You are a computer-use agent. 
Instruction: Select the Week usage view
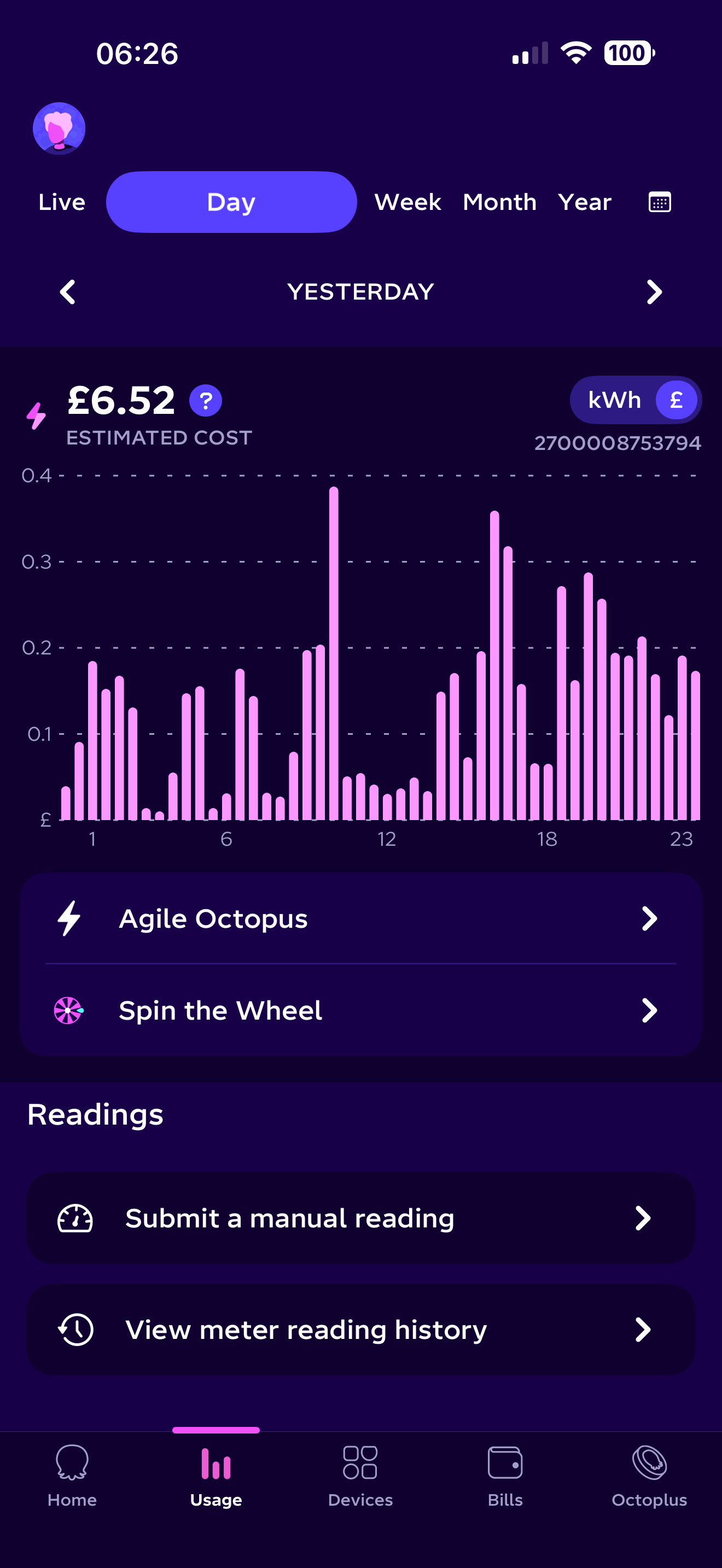[x=407, y=202]
